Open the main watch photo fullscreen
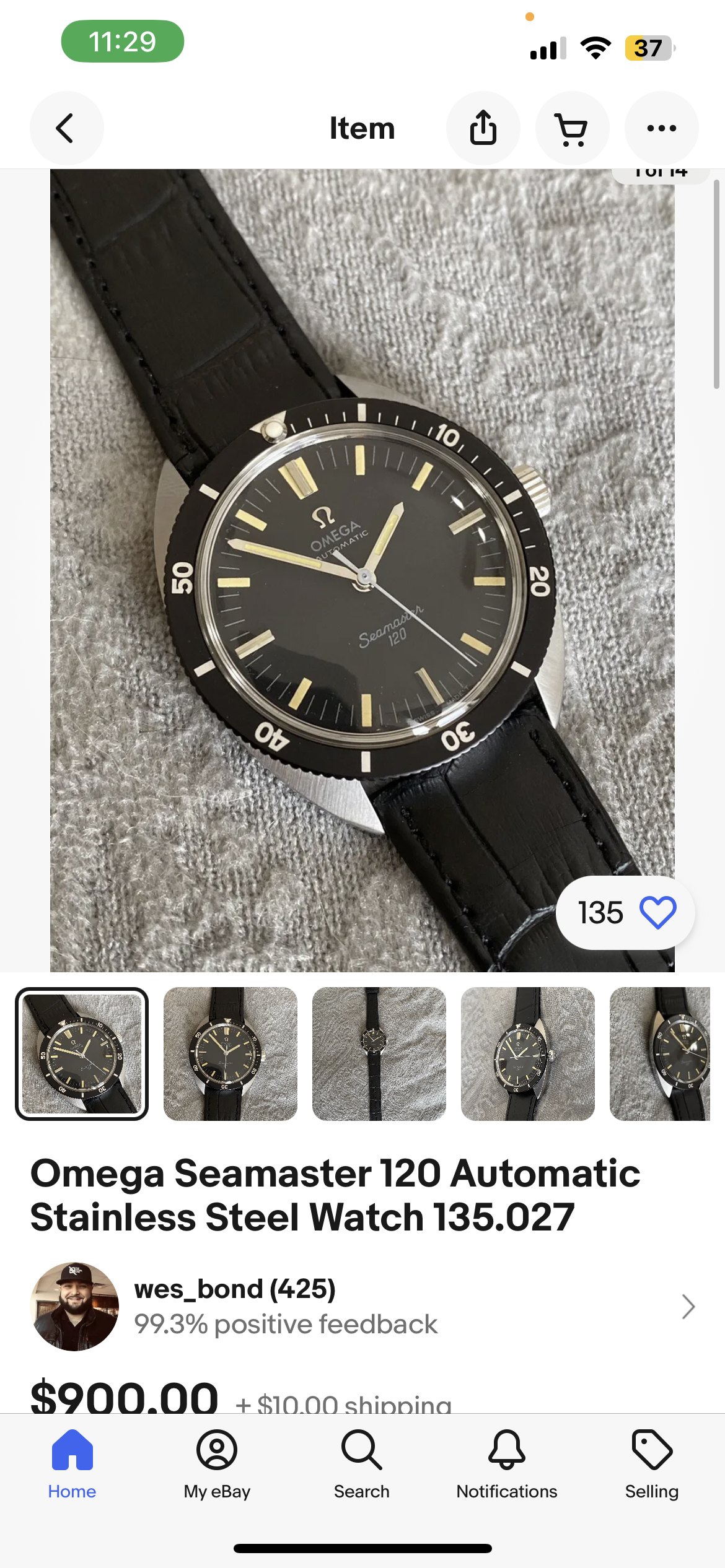 point(362,570)
